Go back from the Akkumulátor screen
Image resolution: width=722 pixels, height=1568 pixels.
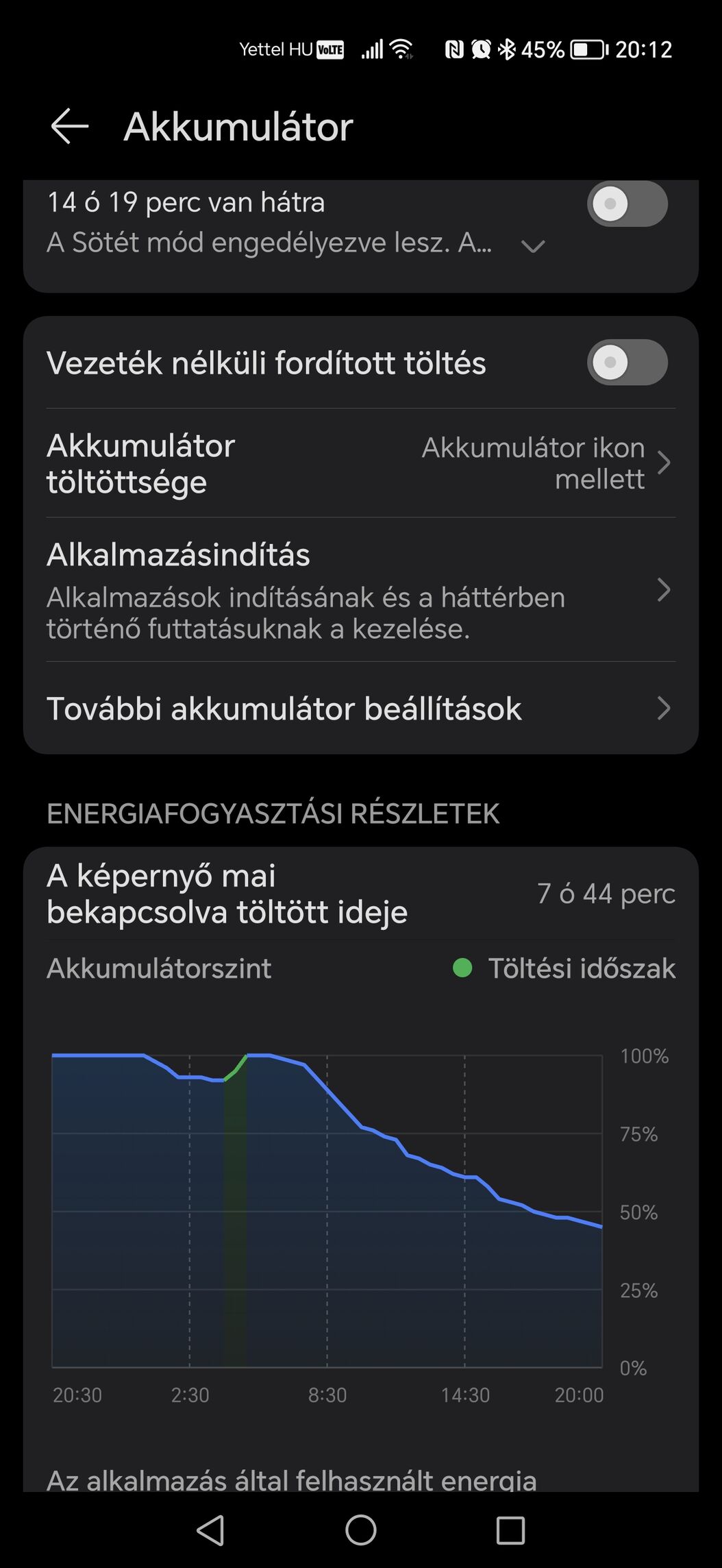[70, 127]
